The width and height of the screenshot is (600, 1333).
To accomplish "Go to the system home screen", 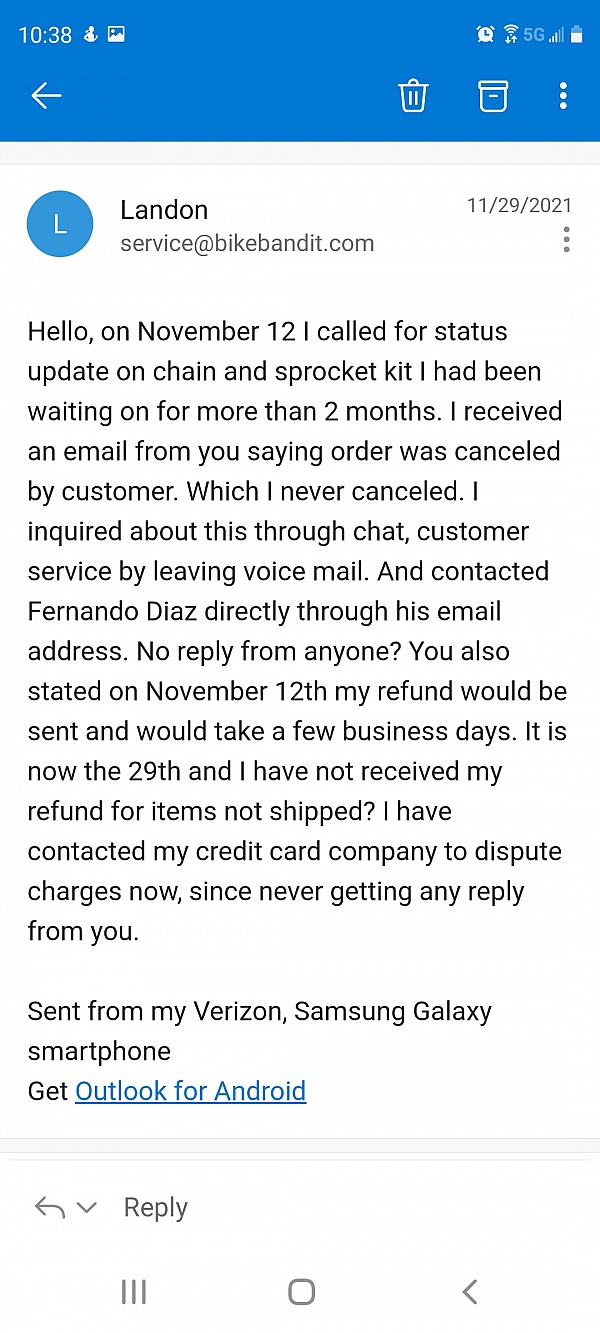I will point(301,1291).
